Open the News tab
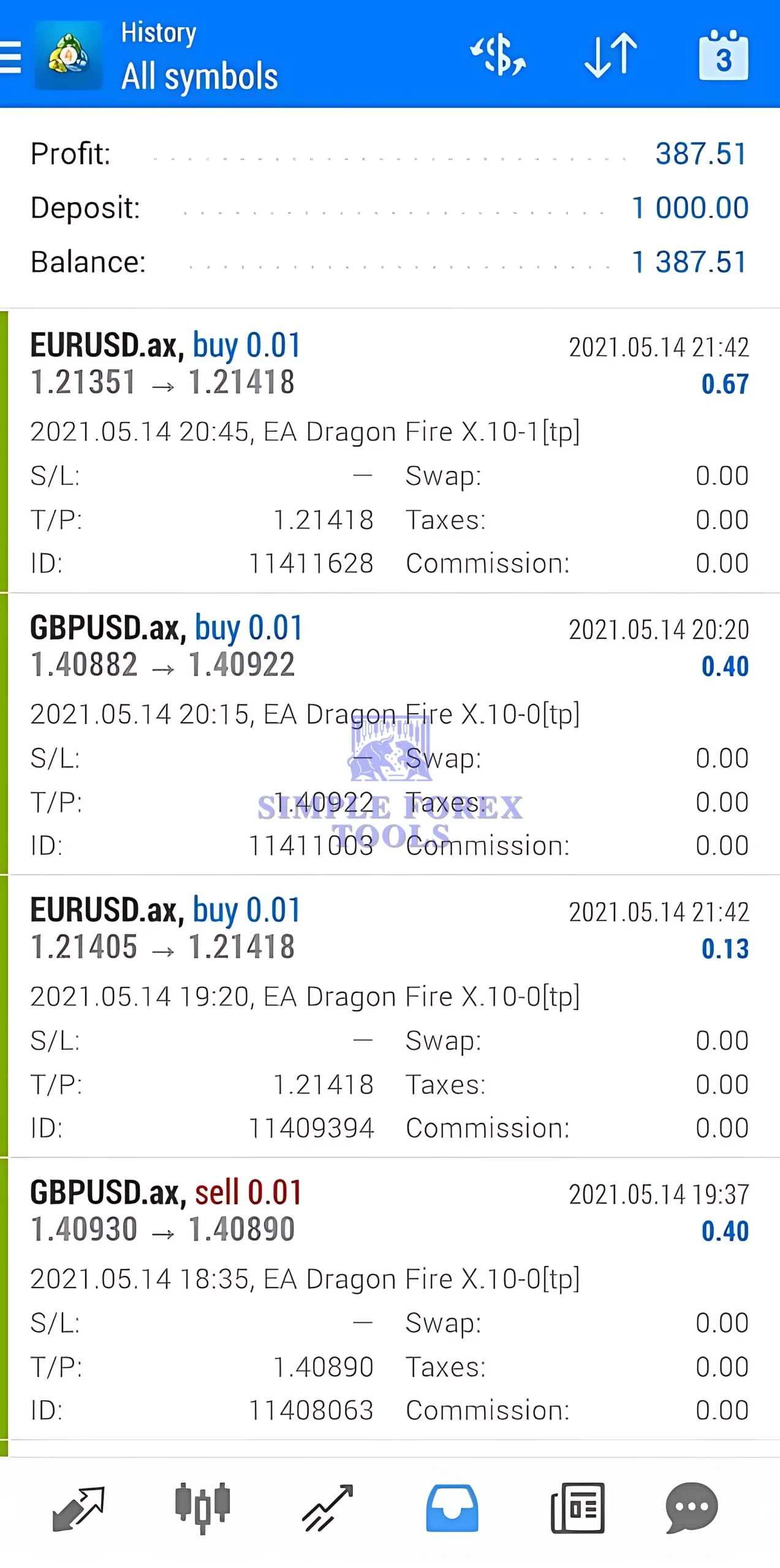Image resolution: width=780 pixels, height=1568 pixels. [578, 1508]
